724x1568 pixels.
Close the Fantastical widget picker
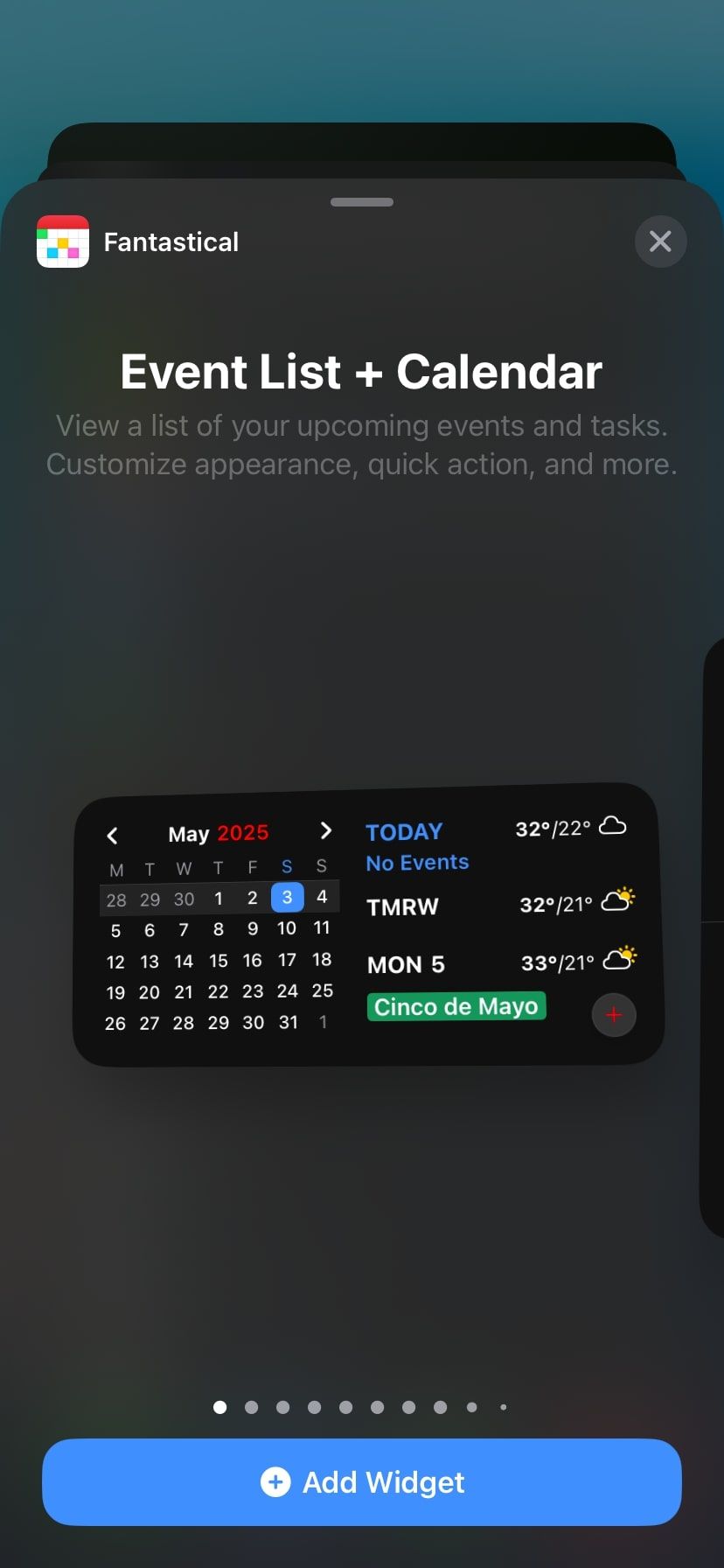click(x=660, y=241)
